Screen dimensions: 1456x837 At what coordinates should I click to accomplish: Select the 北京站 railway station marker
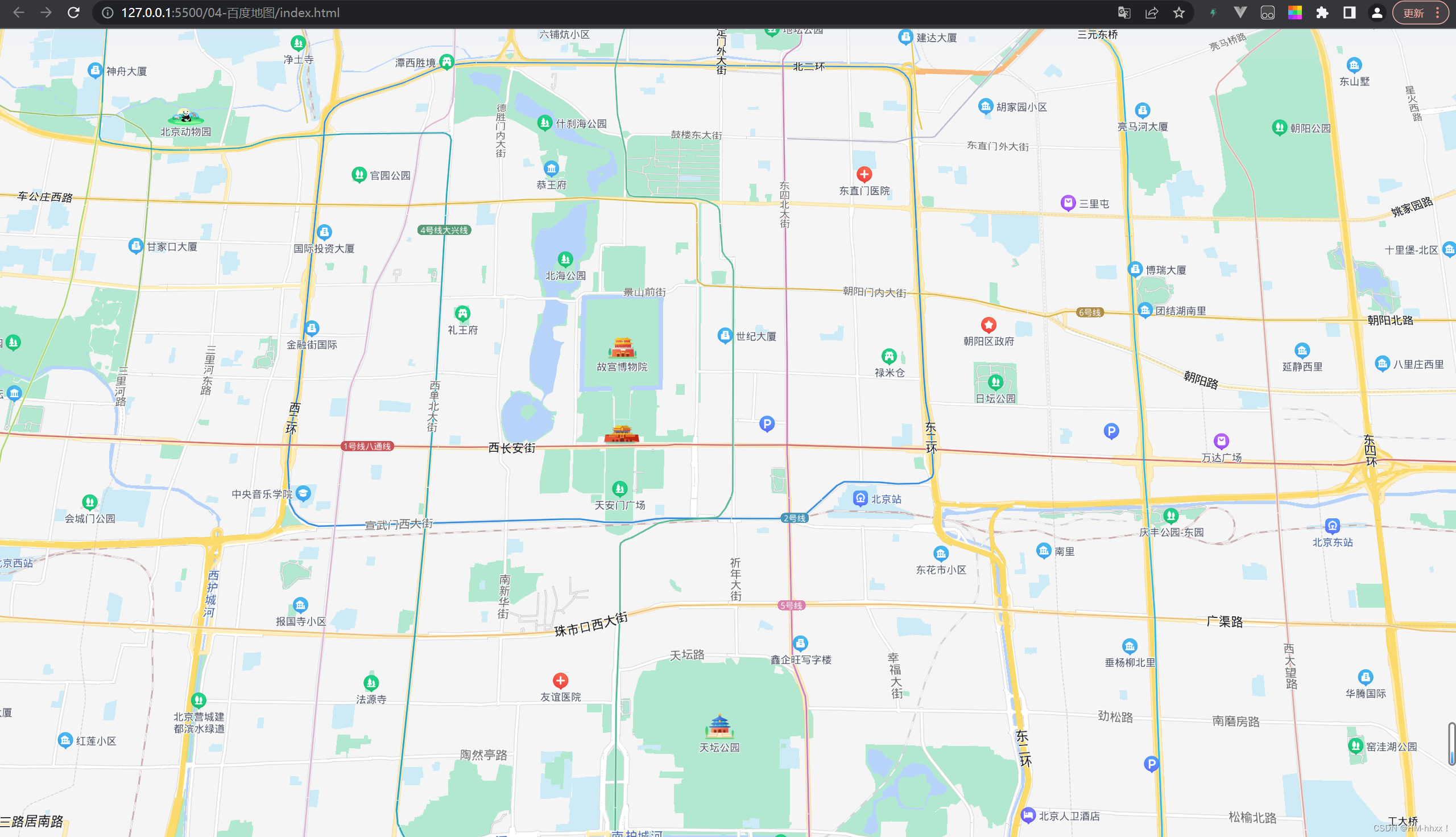tap(860, 498)
